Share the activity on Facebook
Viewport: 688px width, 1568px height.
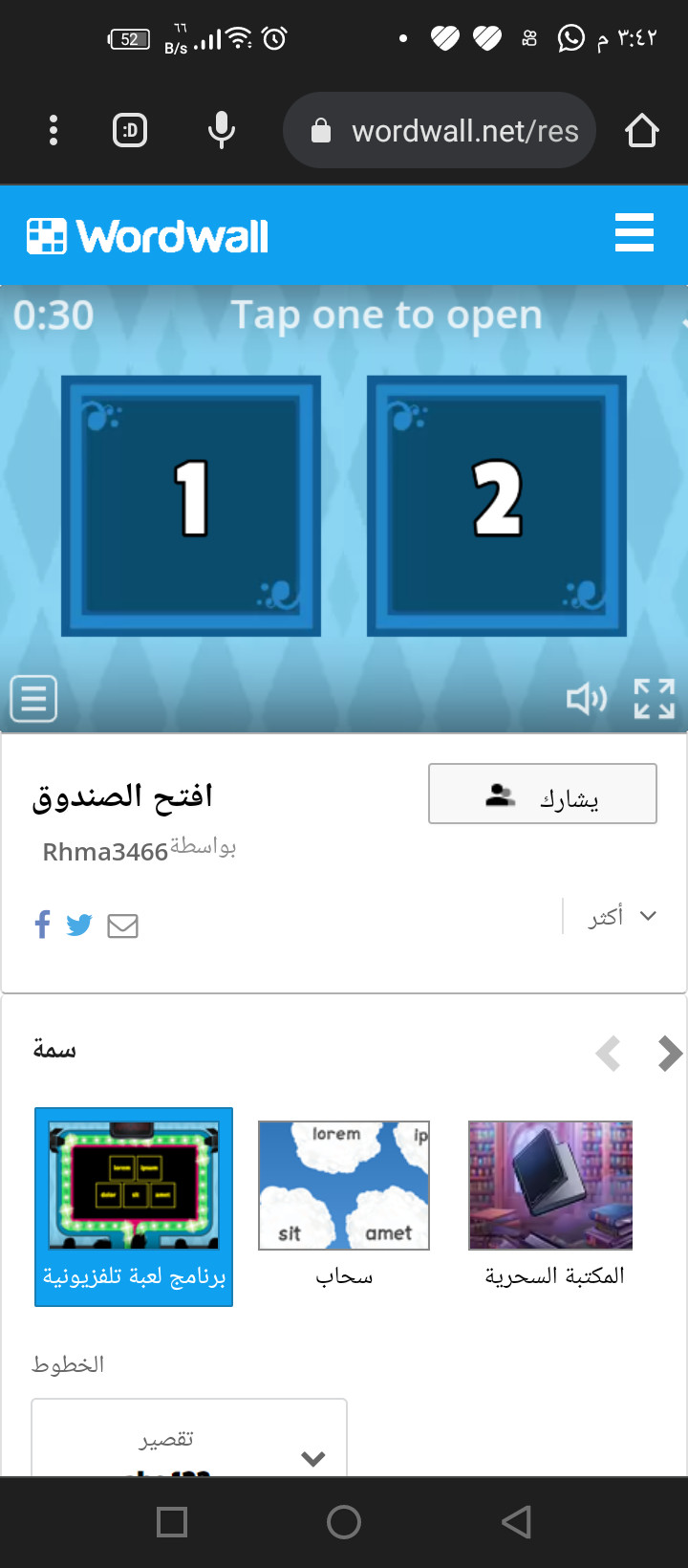point(42,926)
